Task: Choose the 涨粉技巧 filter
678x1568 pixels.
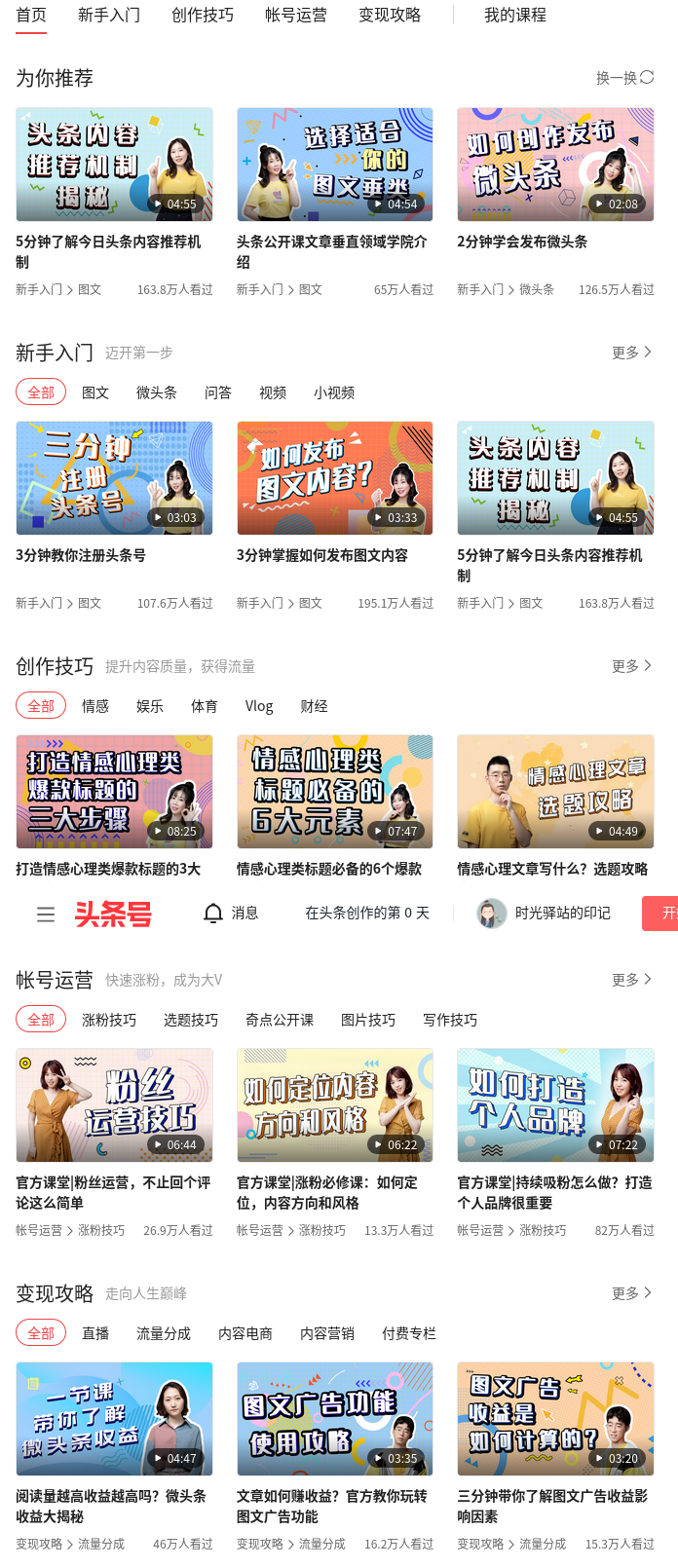Action: pos(109,1020)
